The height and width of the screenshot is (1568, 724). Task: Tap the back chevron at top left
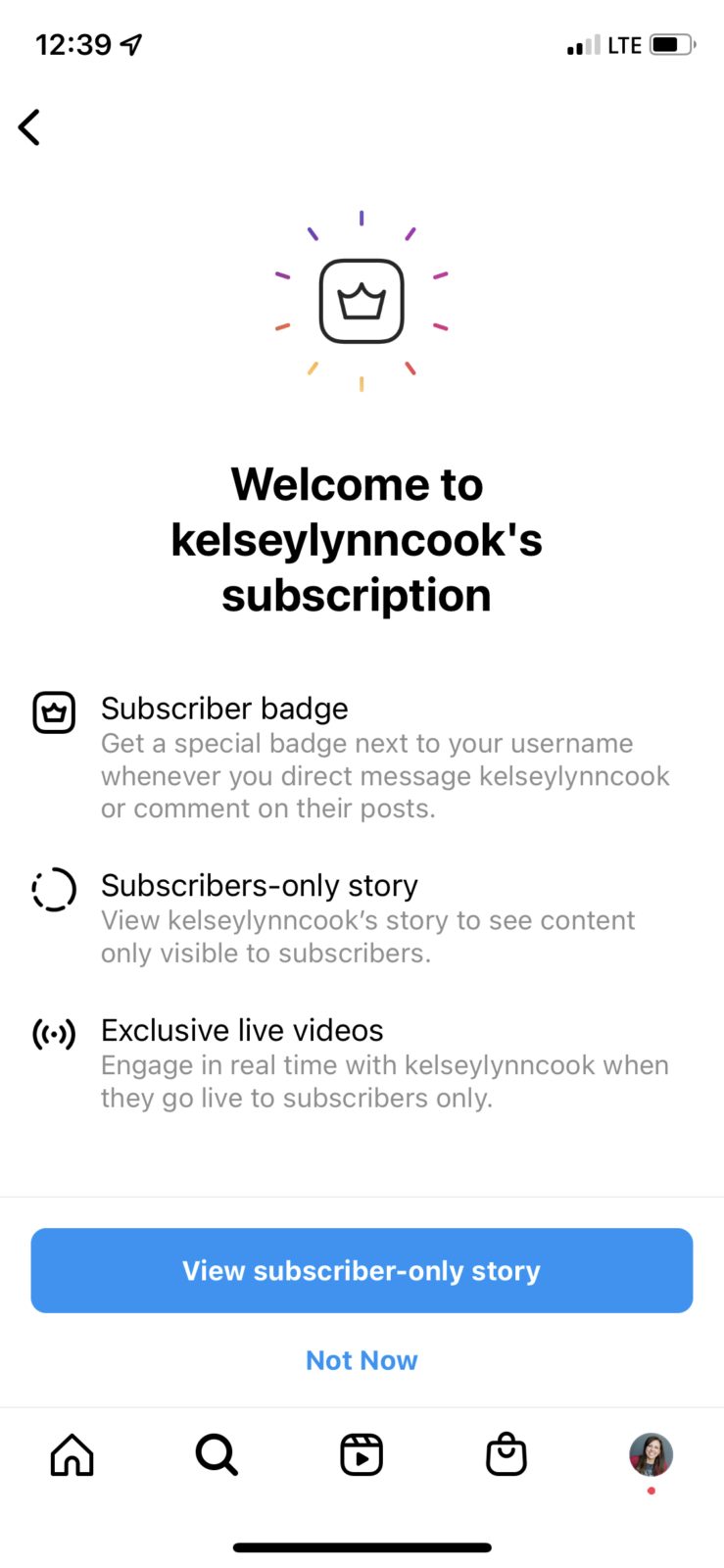point(28,127)
